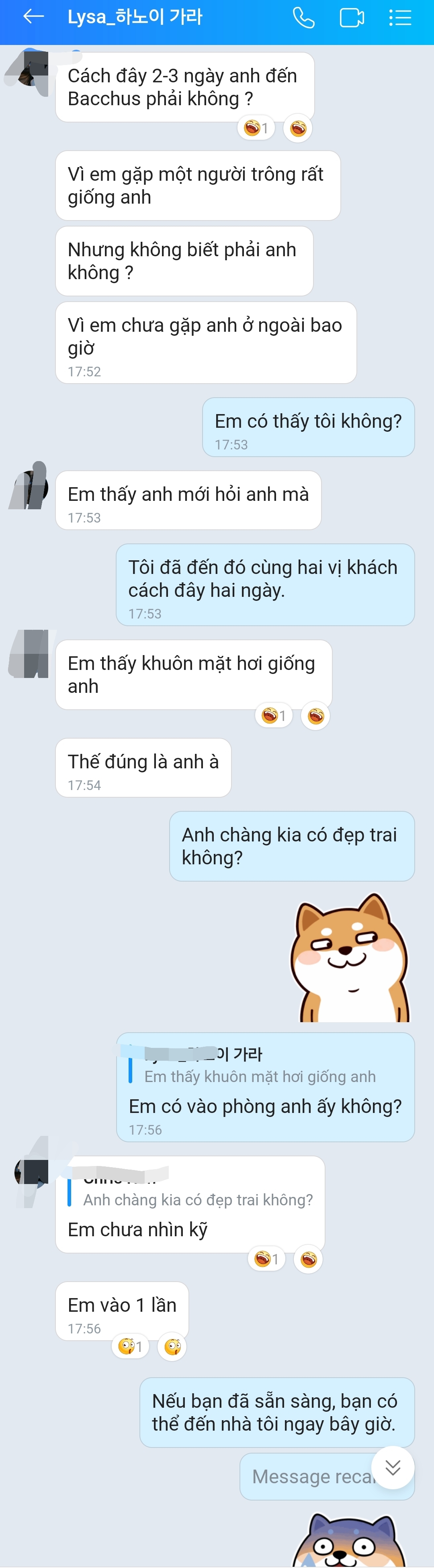Open quoted message 'Em thấy khuôn mặt hơi giống anh'

(x=259, y=1076)
